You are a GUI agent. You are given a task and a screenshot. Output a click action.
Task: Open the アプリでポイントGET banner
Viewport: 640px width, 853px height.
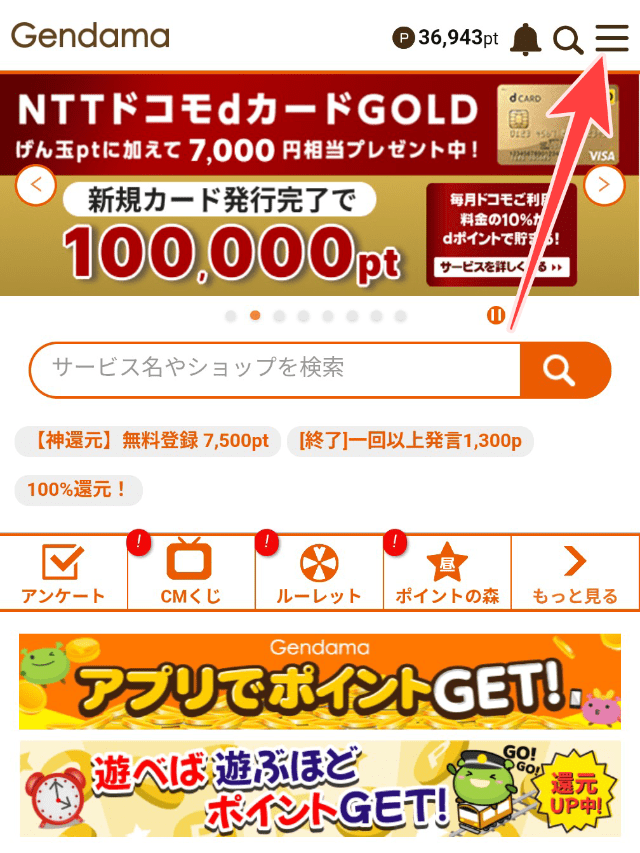[x=320, y=682]
